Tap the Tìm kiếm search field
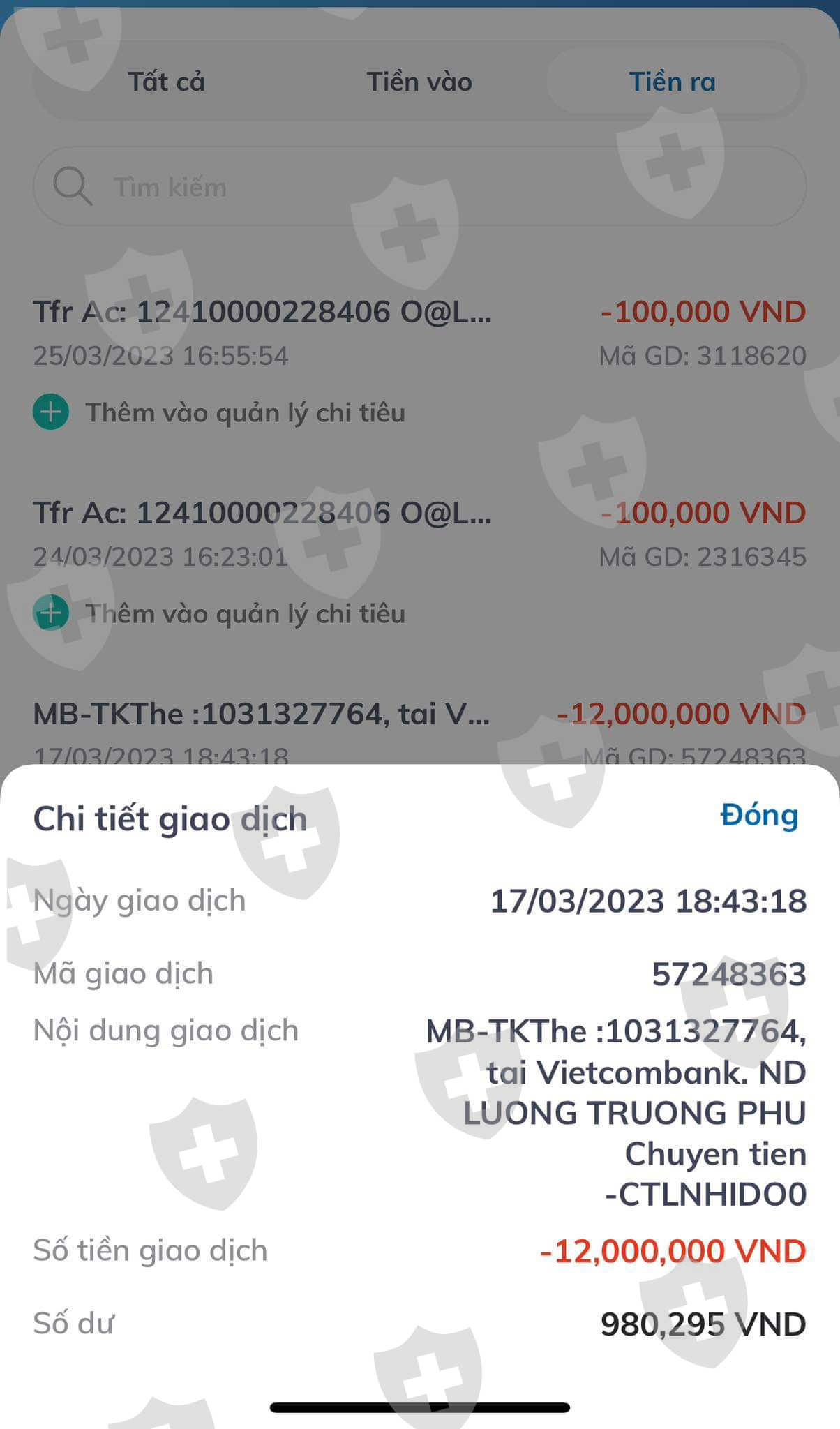The width and height of the screenshot is (840, 1429). point(419,186)
